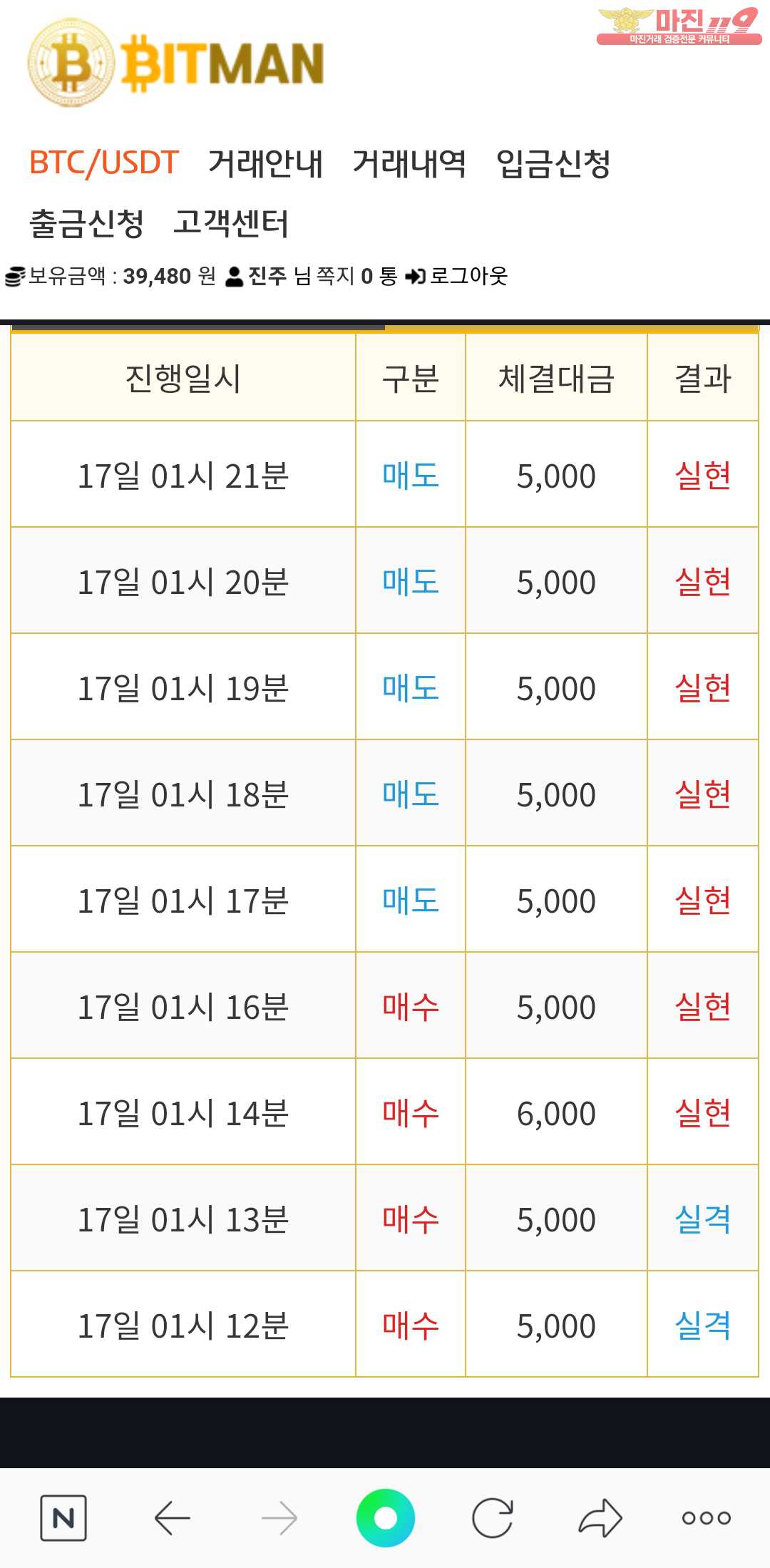770x1568 pixels.
Task: Tap 로그아웃 to log out
Action: (456, 276)
